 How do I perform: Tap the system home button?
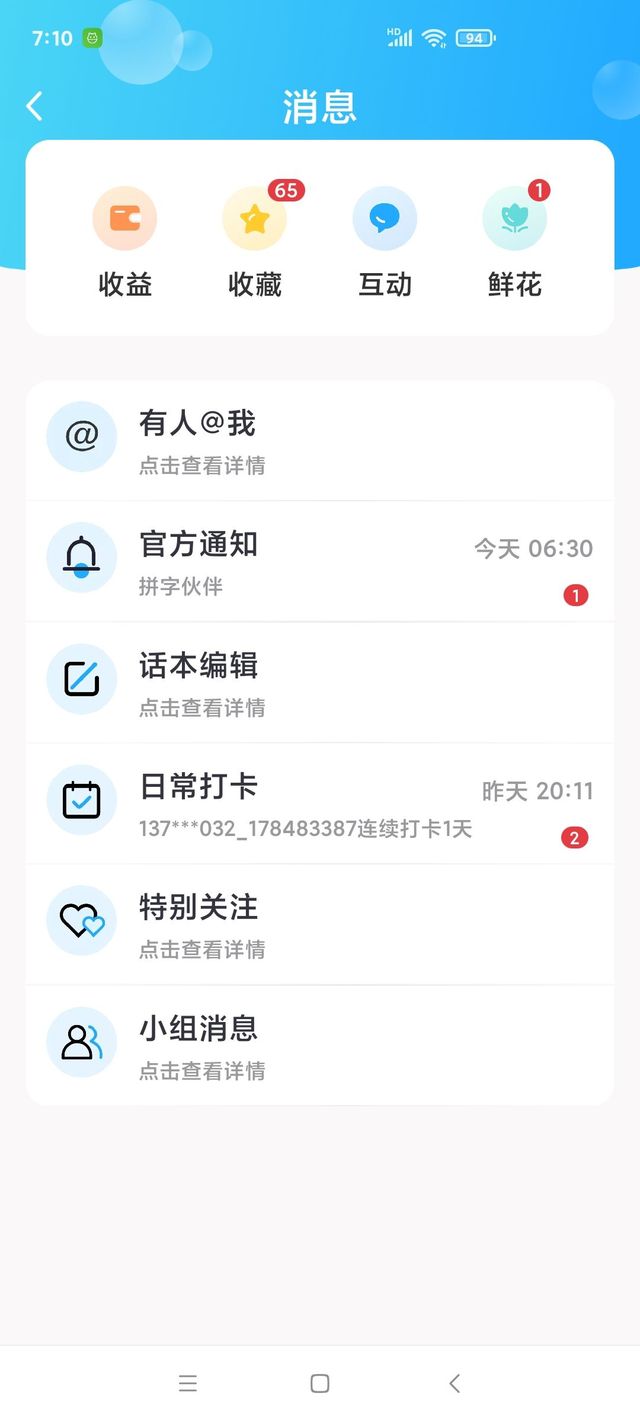[x=320, y=1383]
